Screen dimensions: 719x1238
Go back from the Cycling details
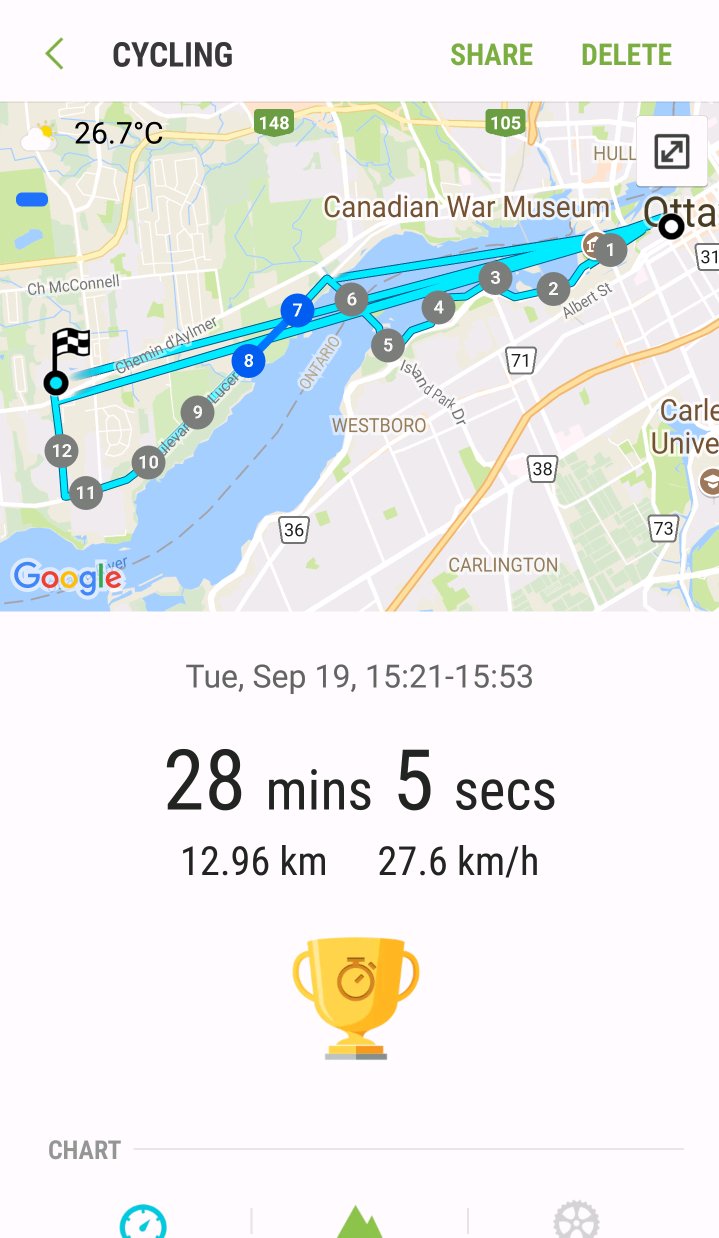[55, 54]
